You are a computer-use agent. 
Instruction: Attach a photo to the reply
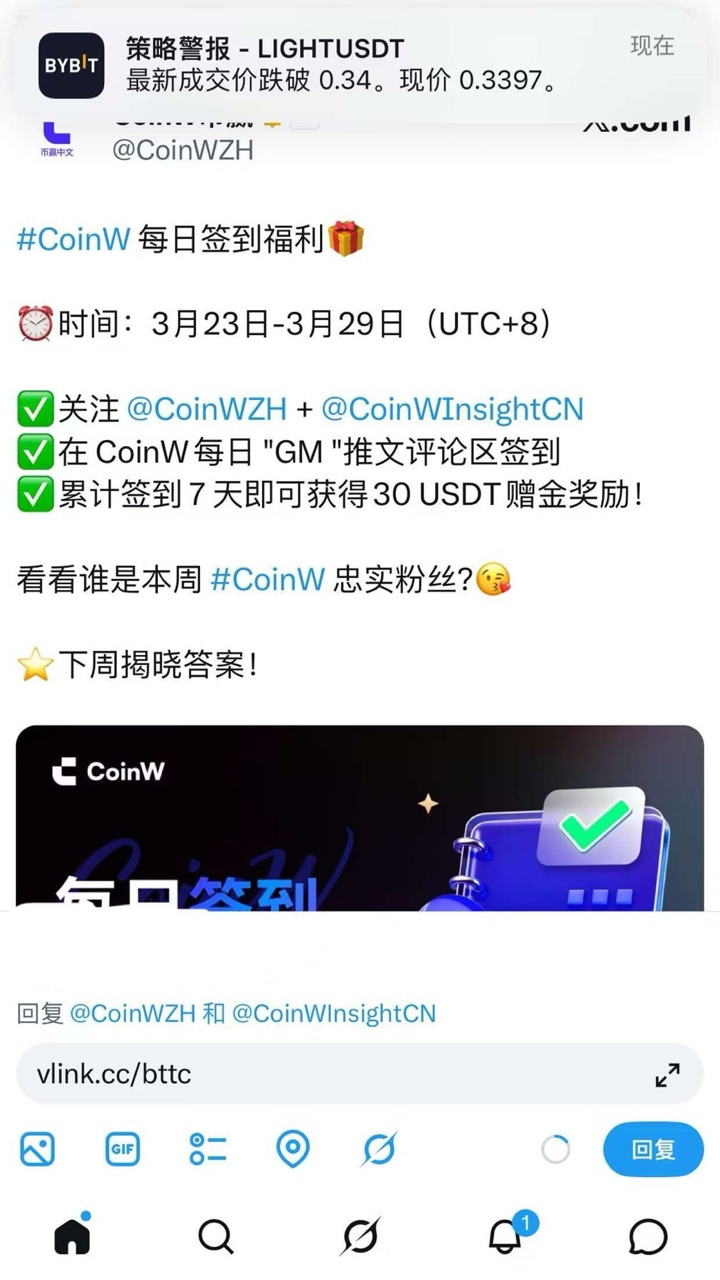coord(38,1149)
